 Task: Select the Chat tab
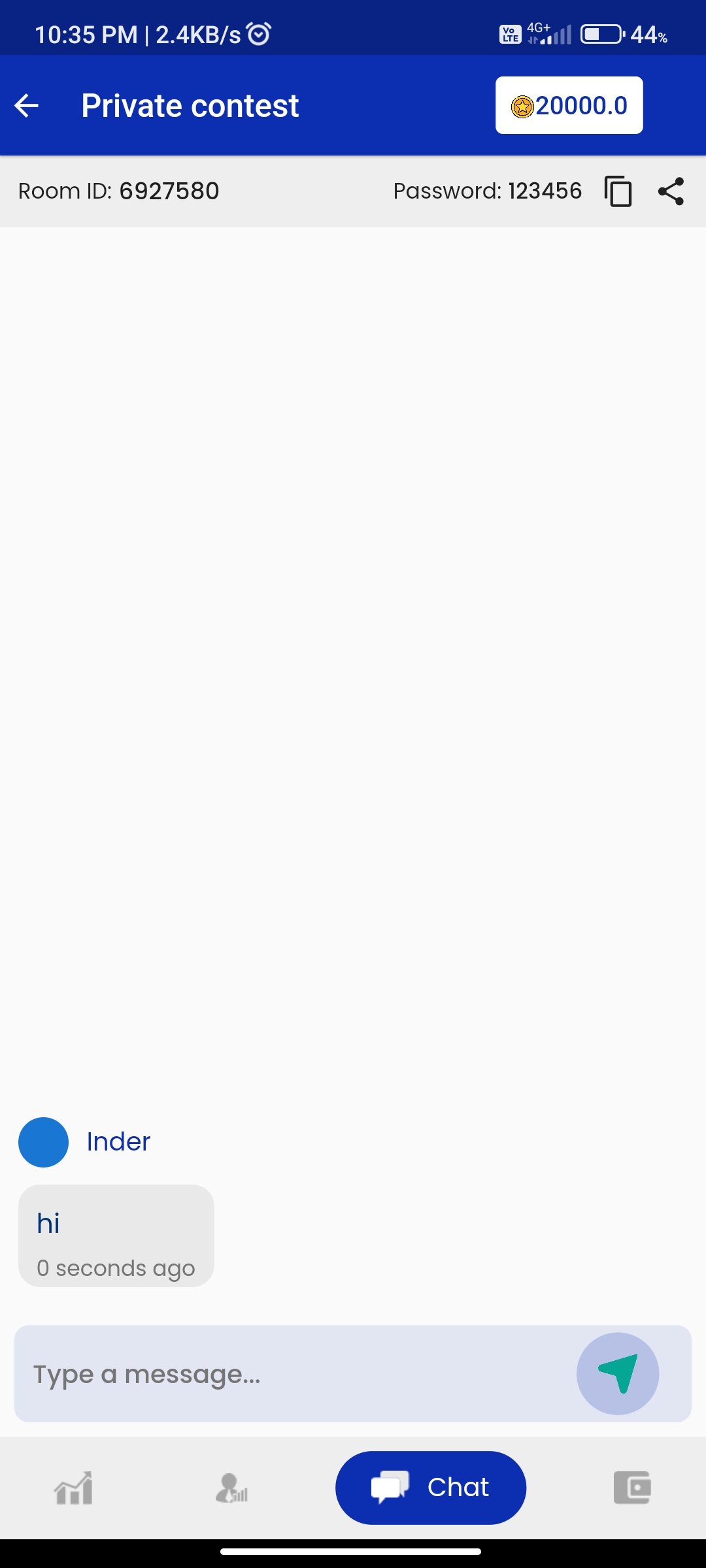click(x=431, y=1488)
